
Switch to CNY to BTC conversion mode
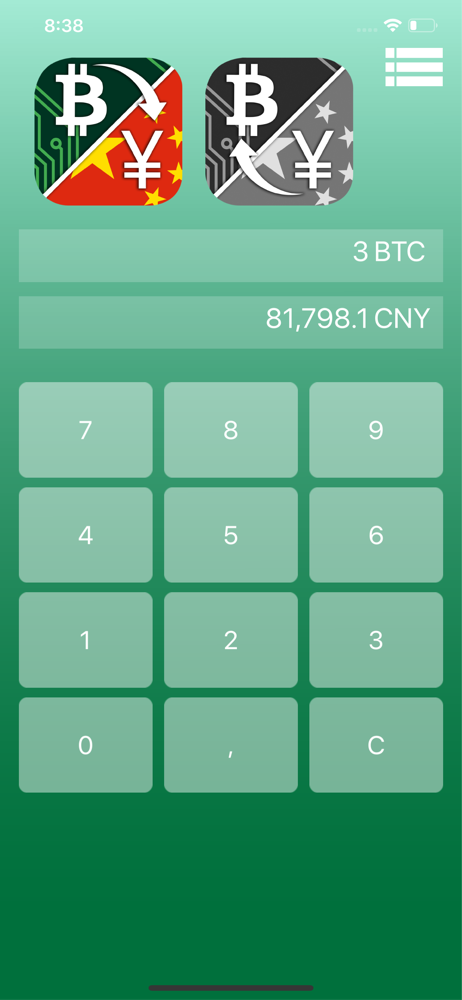pos(279,131)
